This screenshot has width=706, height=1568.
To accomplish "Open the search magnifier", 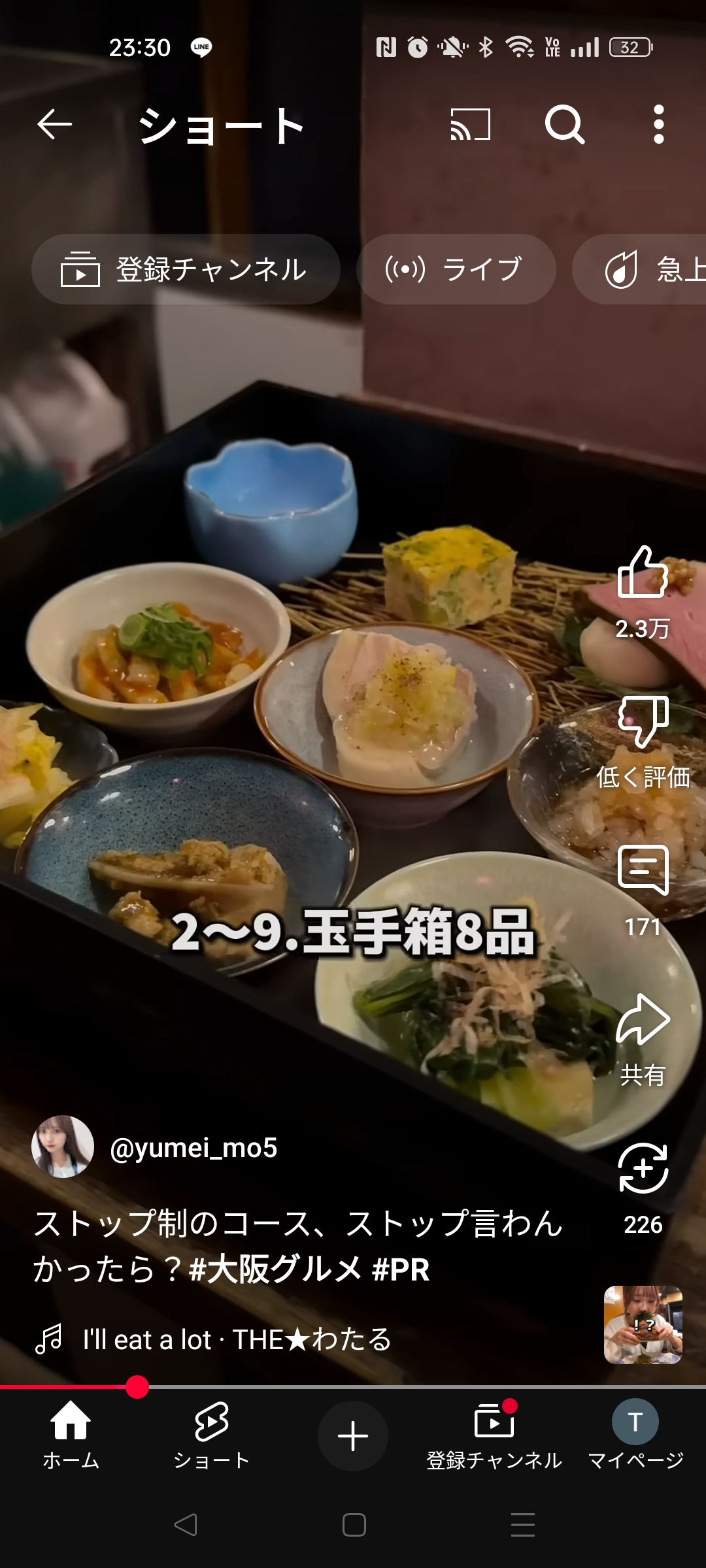I will (x=565, y=124).
